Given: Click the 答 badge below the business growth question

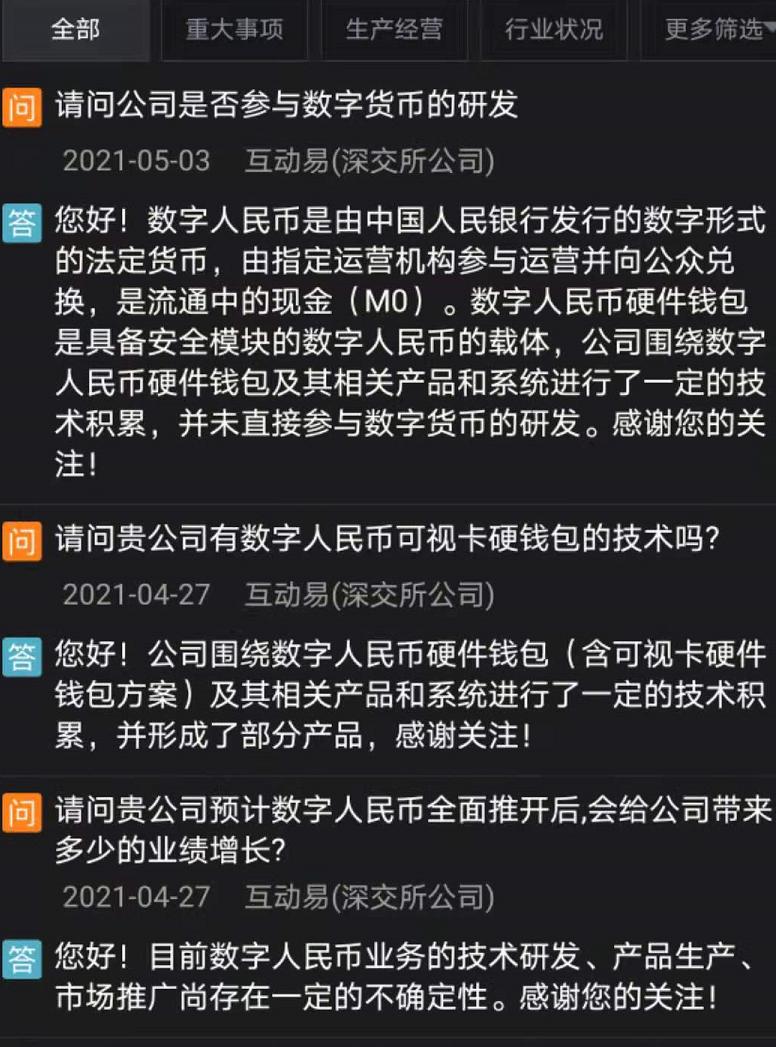Looking at the screenshot, I should 20,956.
